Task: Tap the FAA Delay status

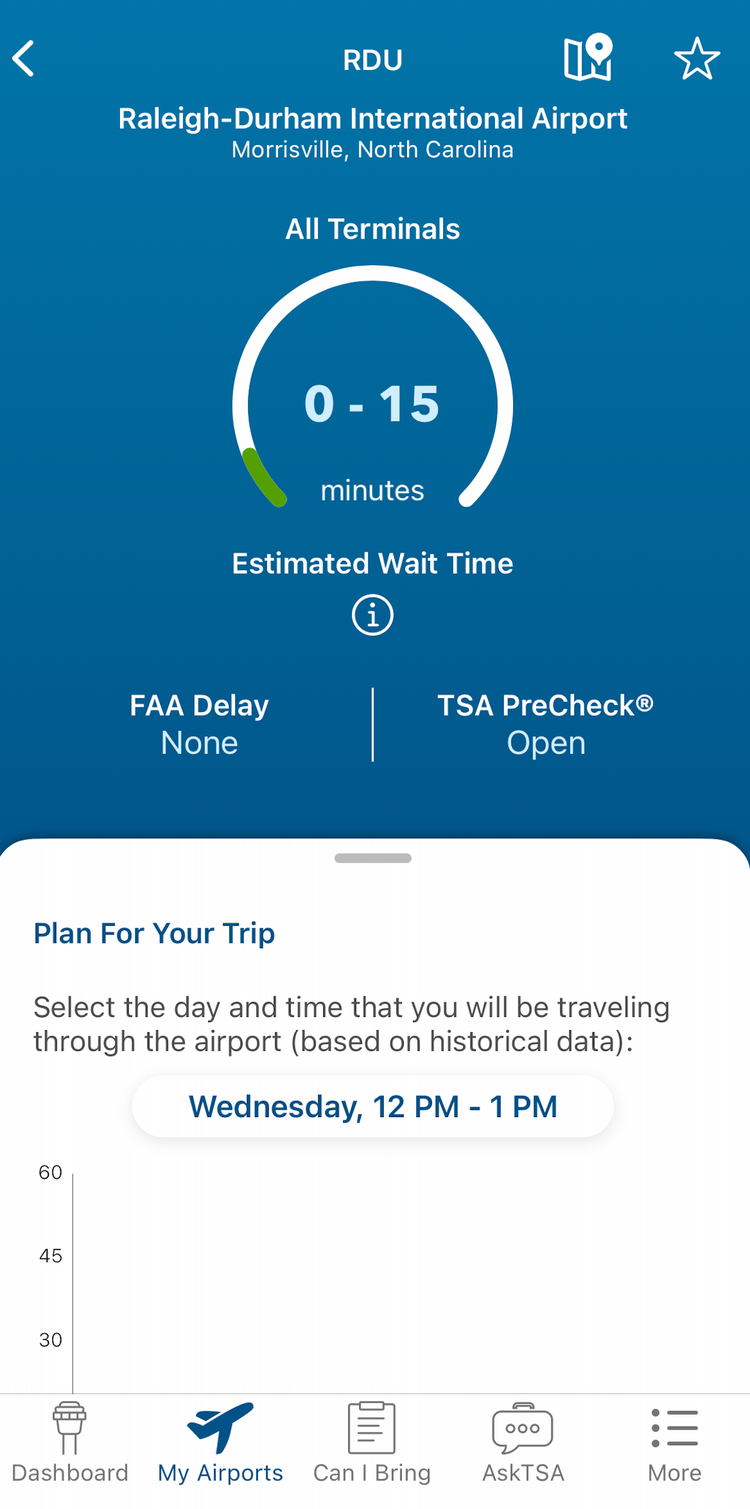Action: (x=199, y=724)
